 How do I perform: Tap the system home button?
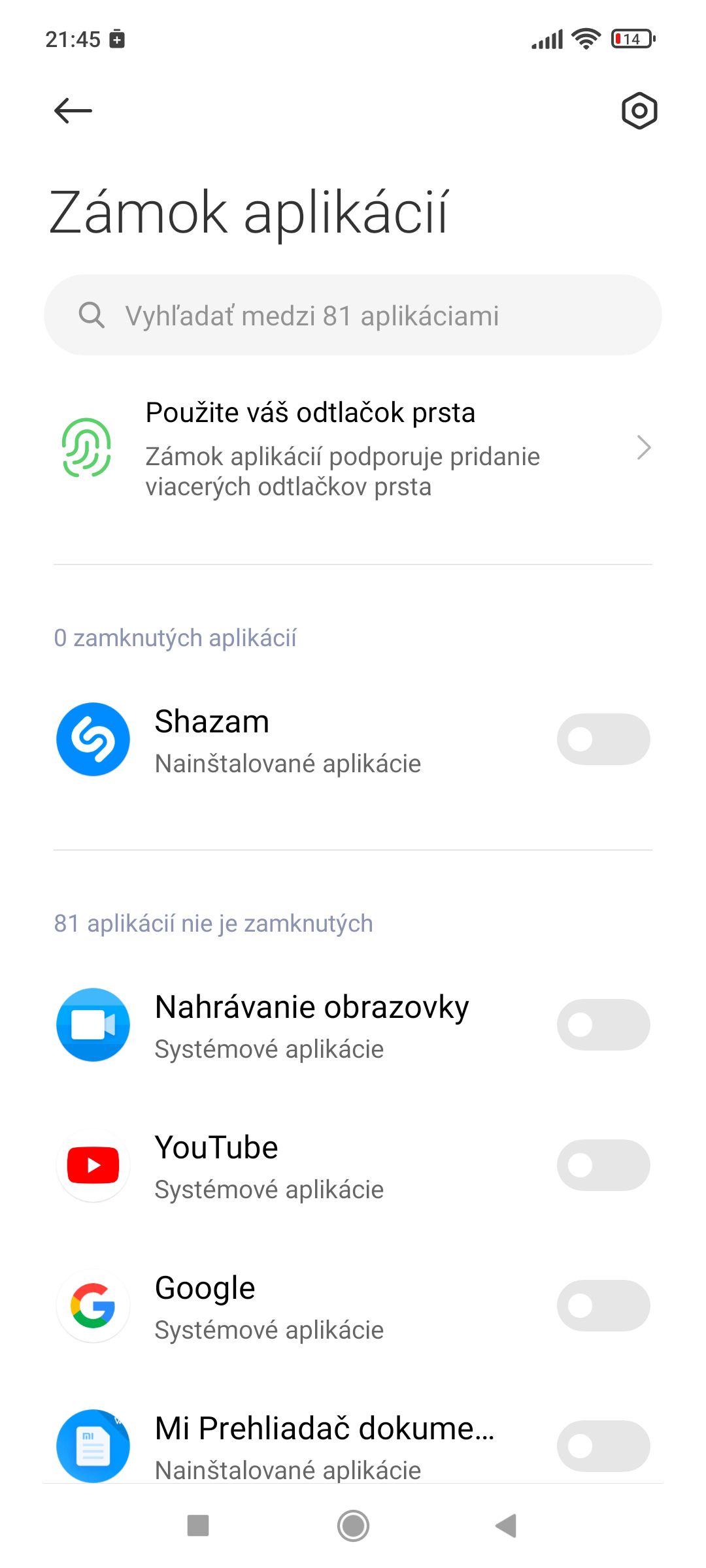353,1526
